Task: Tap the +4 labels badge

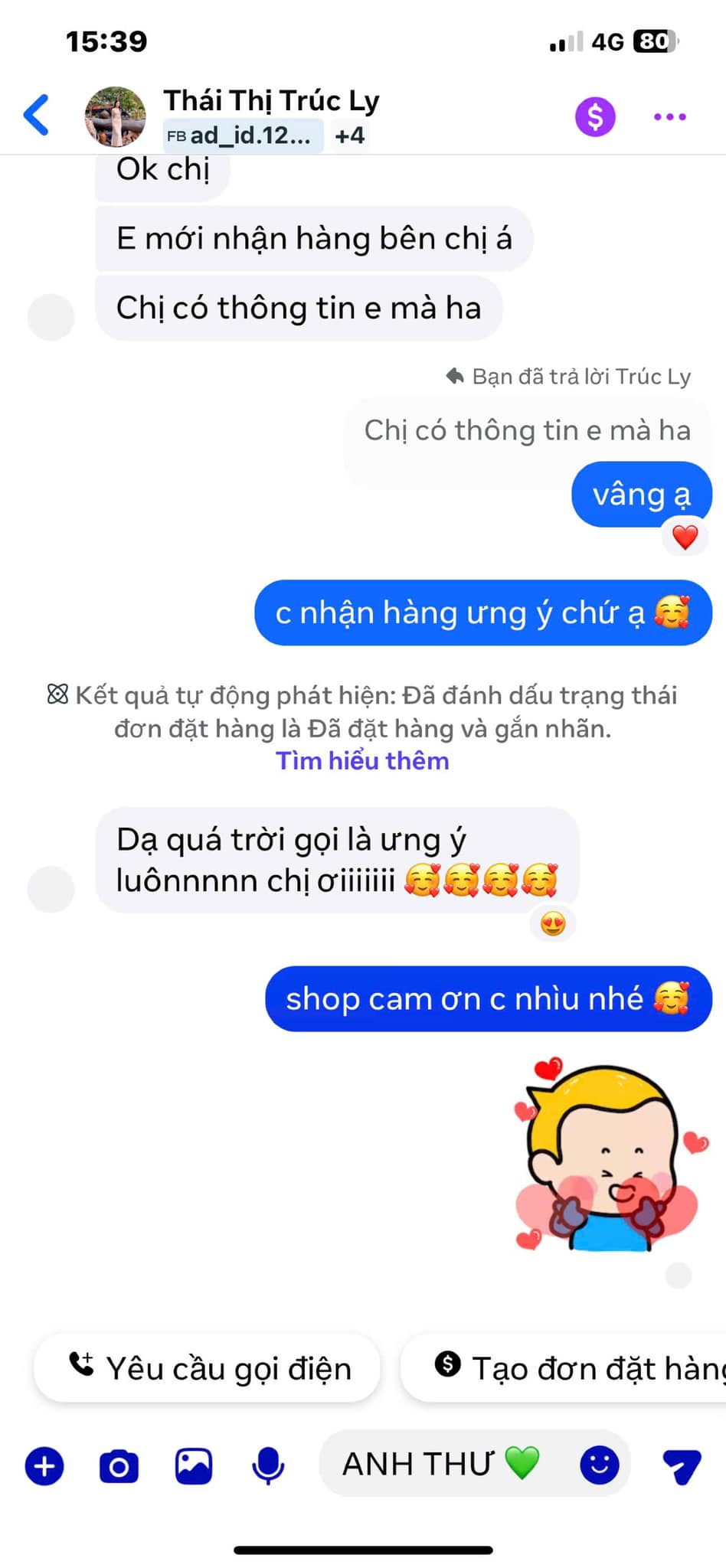Action: coord(350,136)
